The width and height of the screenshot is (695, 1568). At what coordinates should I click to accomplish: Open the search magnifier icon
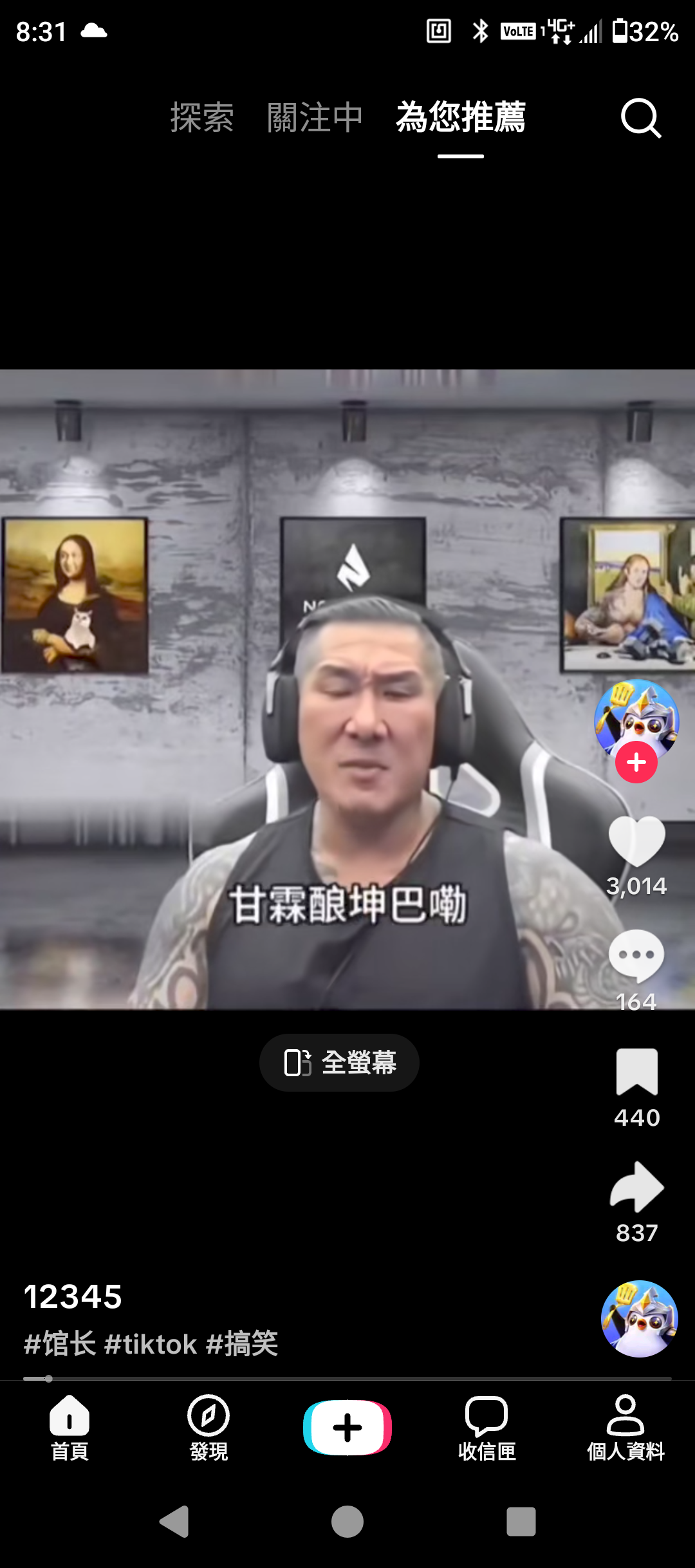coord(641,118)
